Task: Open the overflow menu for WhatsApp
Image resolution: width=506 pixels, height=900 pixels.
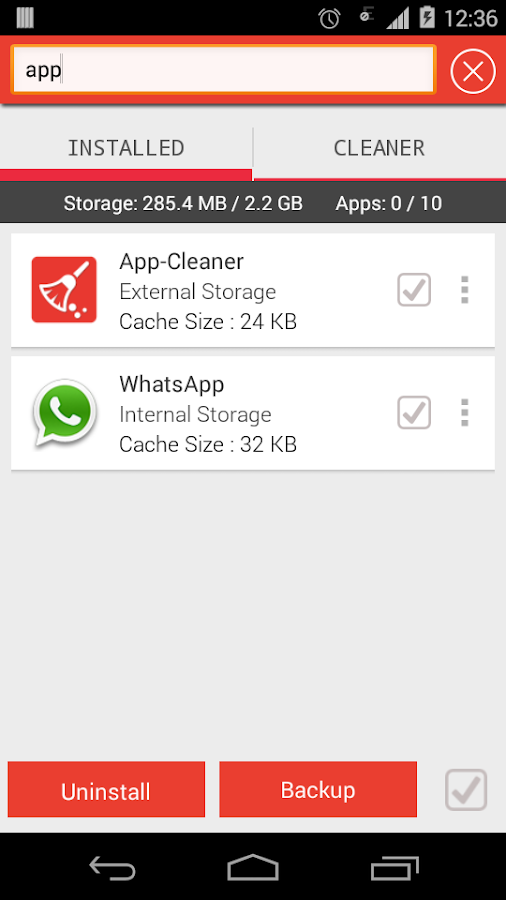Action: [465, 412]
